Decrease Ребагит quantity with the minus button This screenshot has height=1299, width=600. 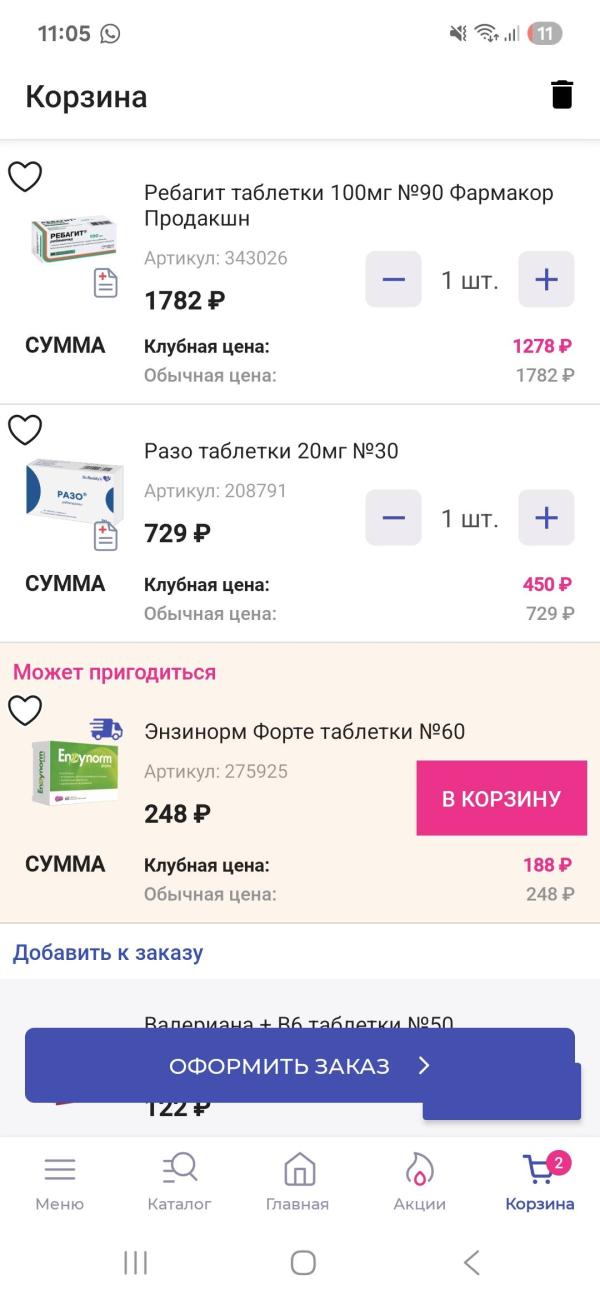393,279
